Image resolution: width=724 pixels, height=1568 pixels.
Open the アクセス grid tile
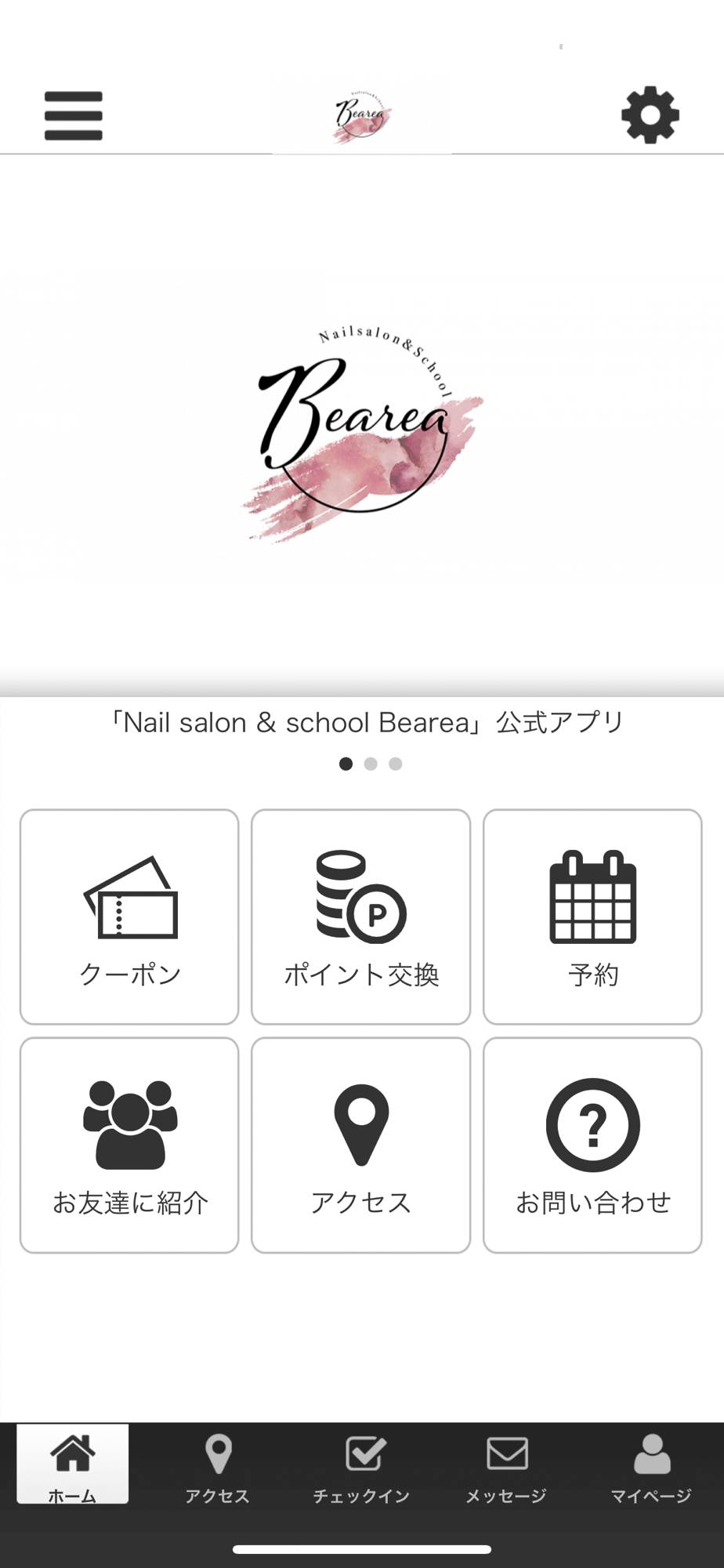[x=361, y=1145]
